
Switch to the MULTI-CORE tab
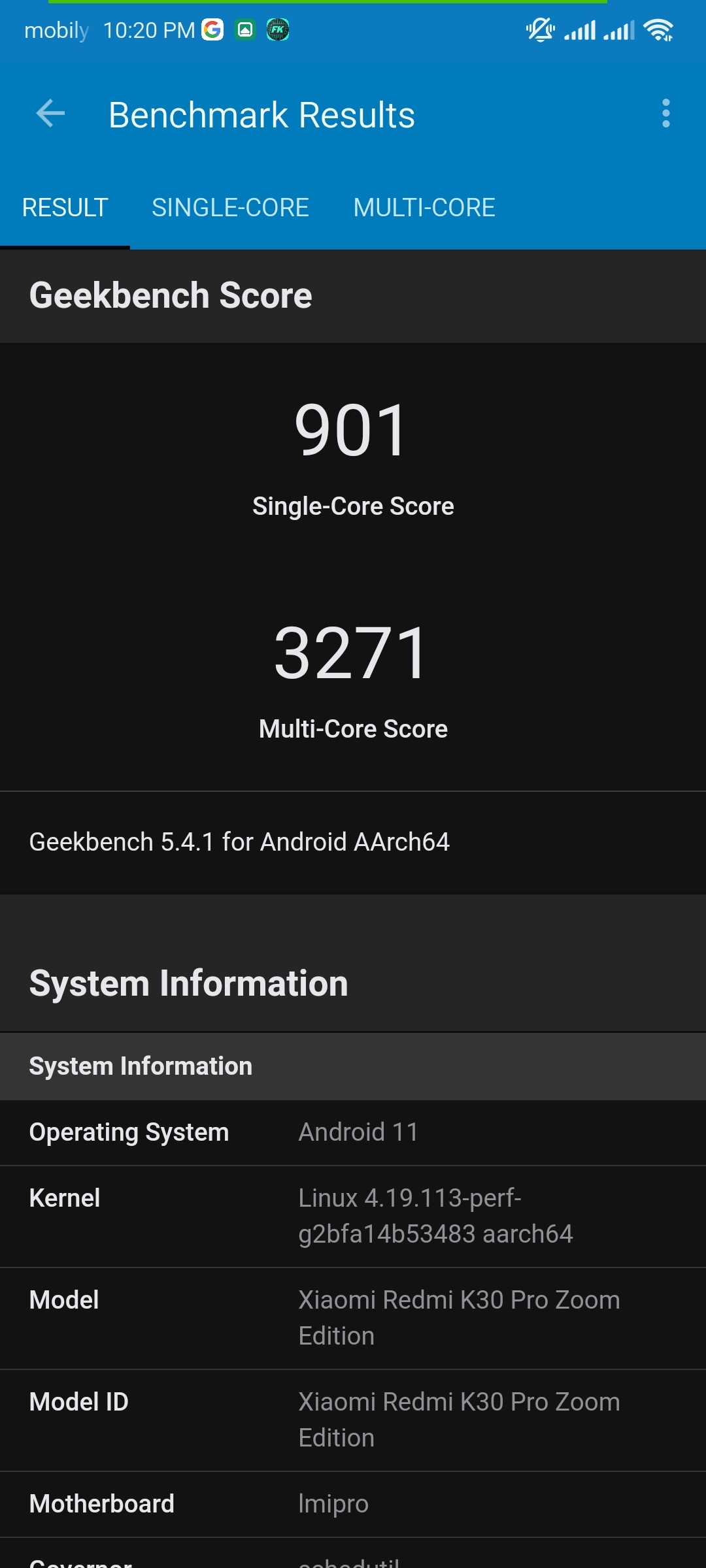[424, 208]
